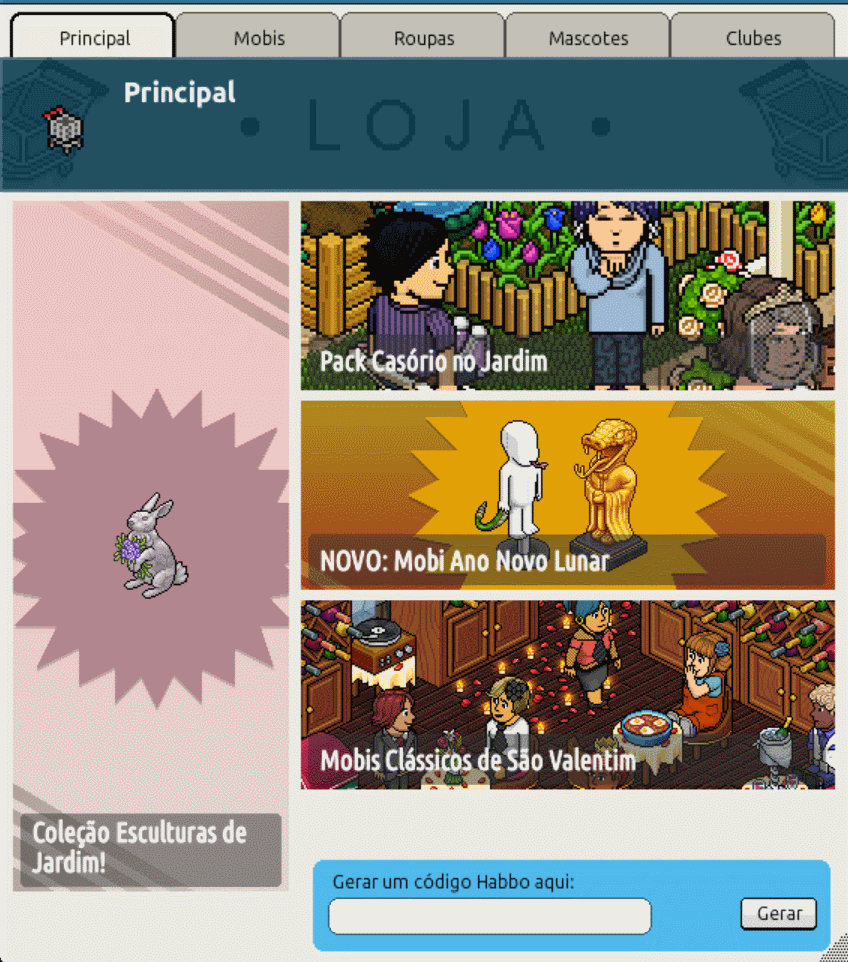Tap the Gerar button

pos(778,913)
